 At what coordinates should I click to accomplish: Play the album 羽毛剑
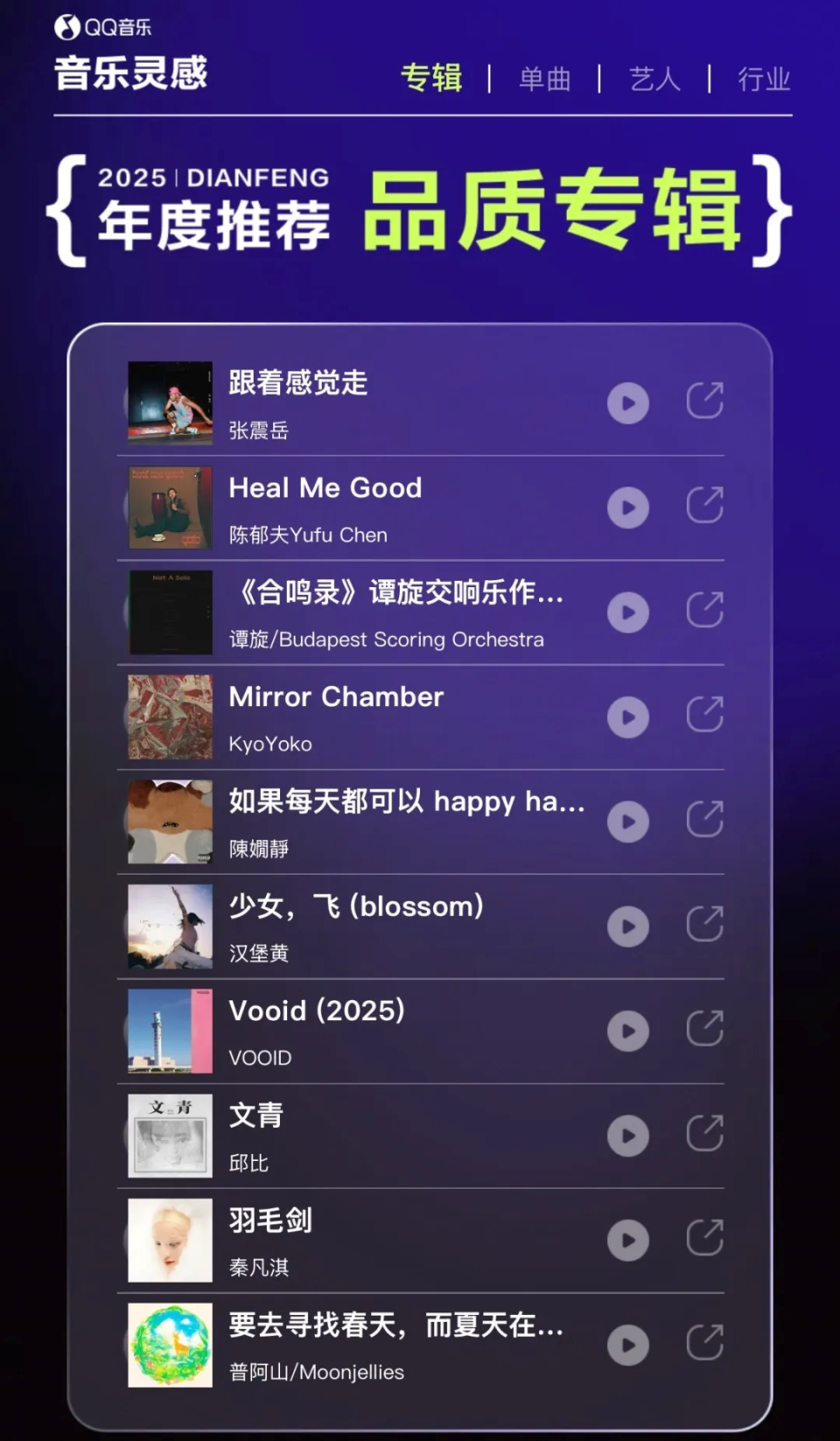(628, 1241)
